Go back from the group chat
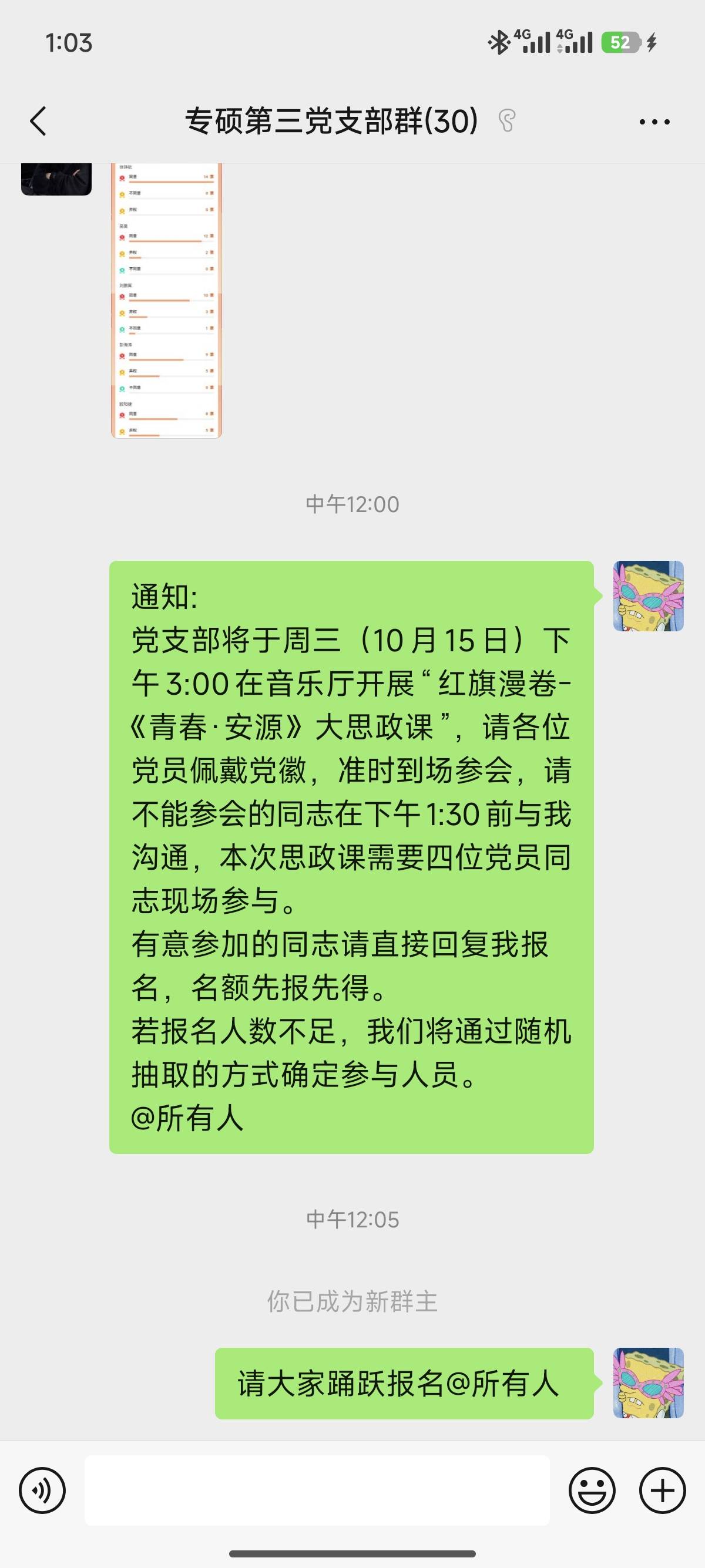705x1568 pixels. 38,120
